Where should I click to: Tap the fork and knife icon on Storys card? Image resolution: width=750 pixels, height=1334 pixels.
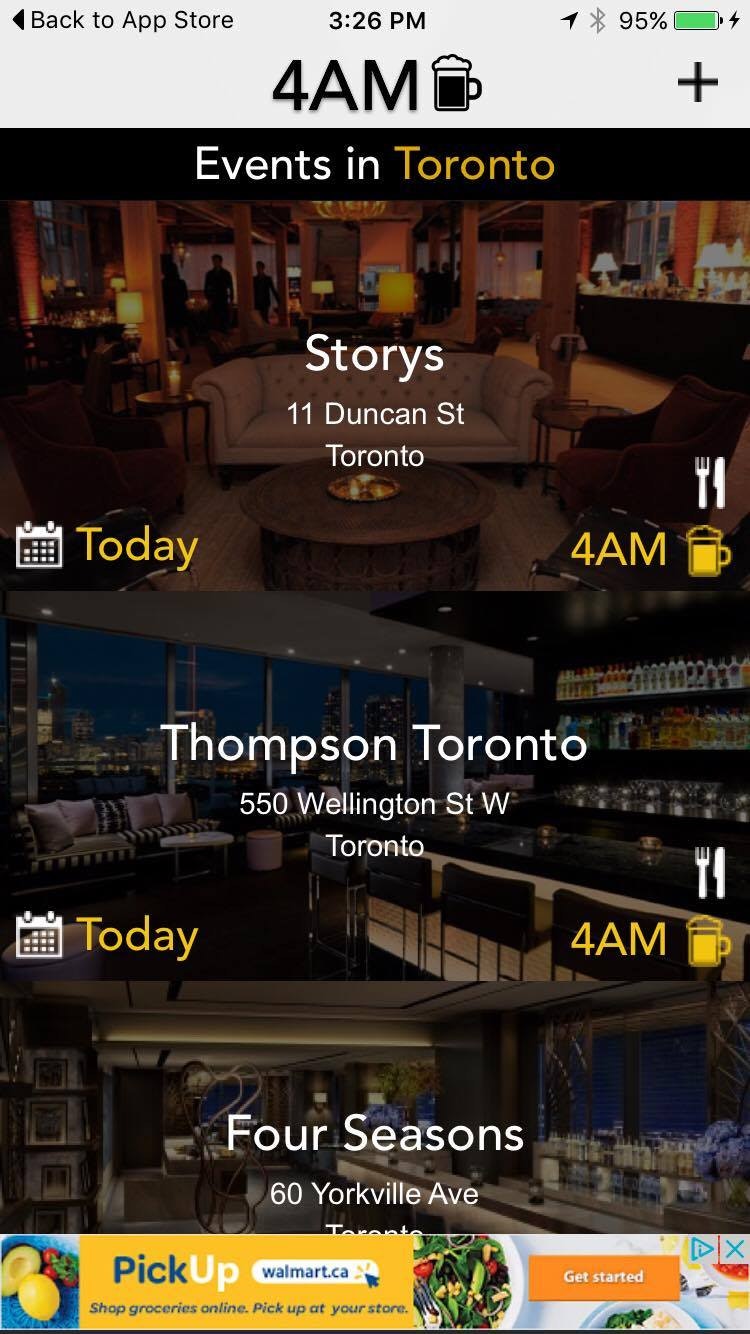pos(711,481)
